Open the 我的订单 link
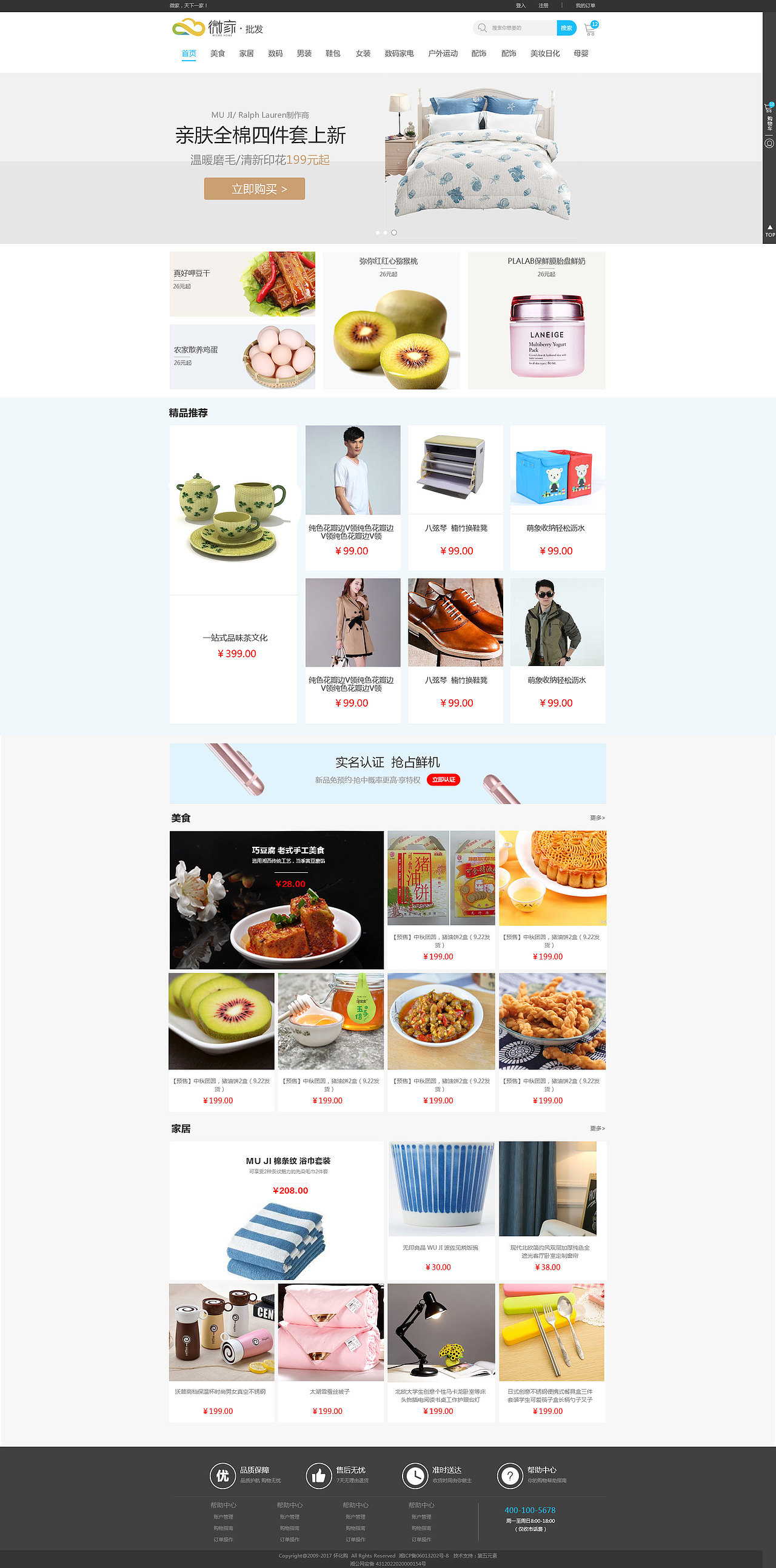The image size is (776, 1568). click(x=585, y=5)
